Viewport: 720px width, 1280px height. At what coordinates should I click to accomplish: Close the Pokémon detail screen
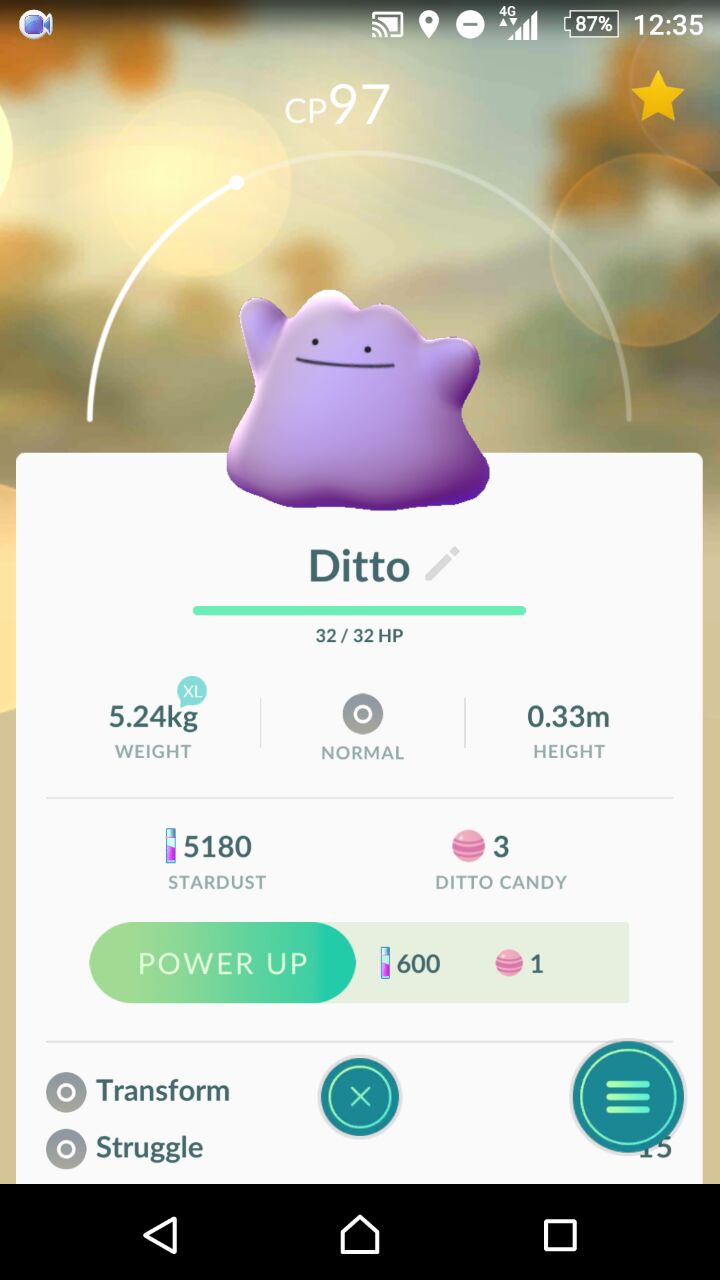(360, 1097)
